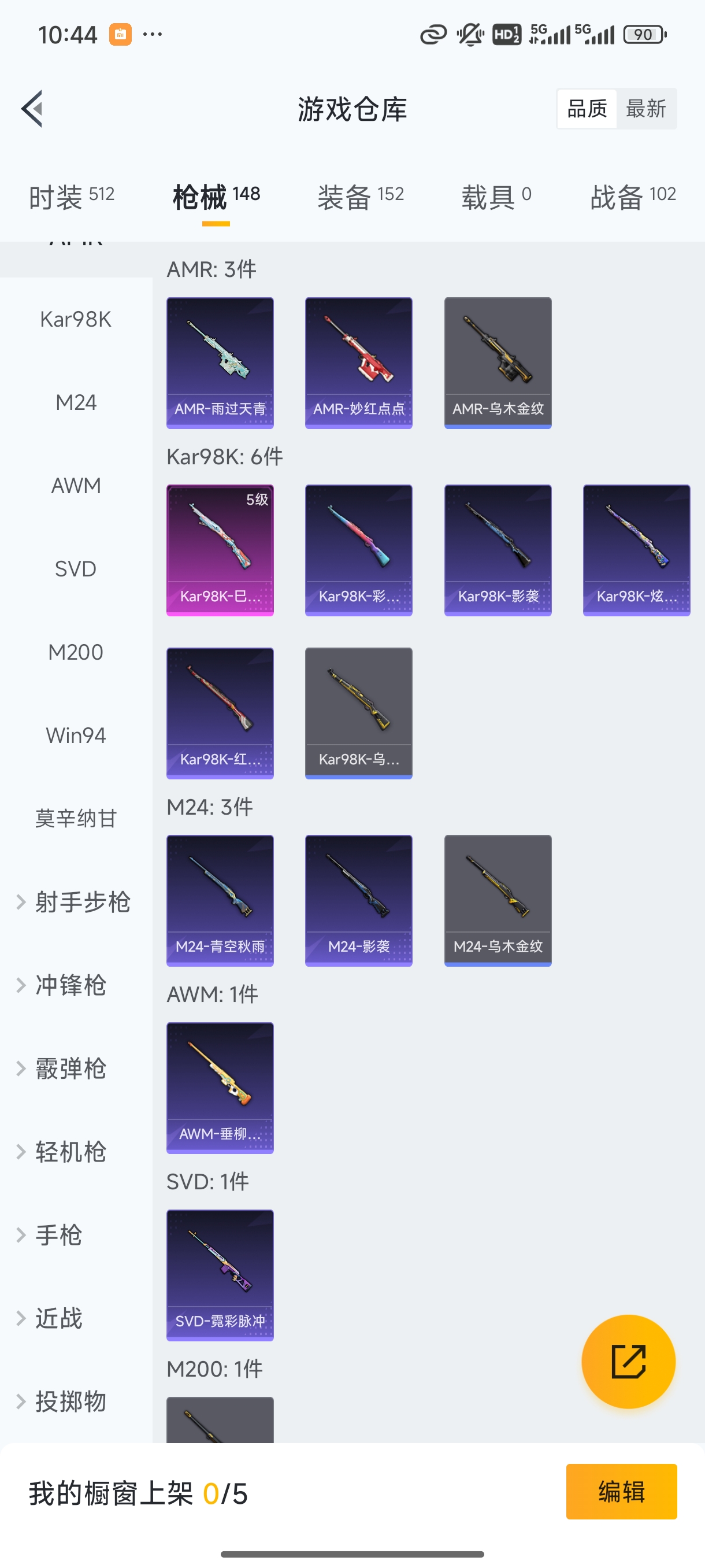This screenshot has width=705, height=1568.
Task: Select the 品质 sort option
Action: (587, 109)
